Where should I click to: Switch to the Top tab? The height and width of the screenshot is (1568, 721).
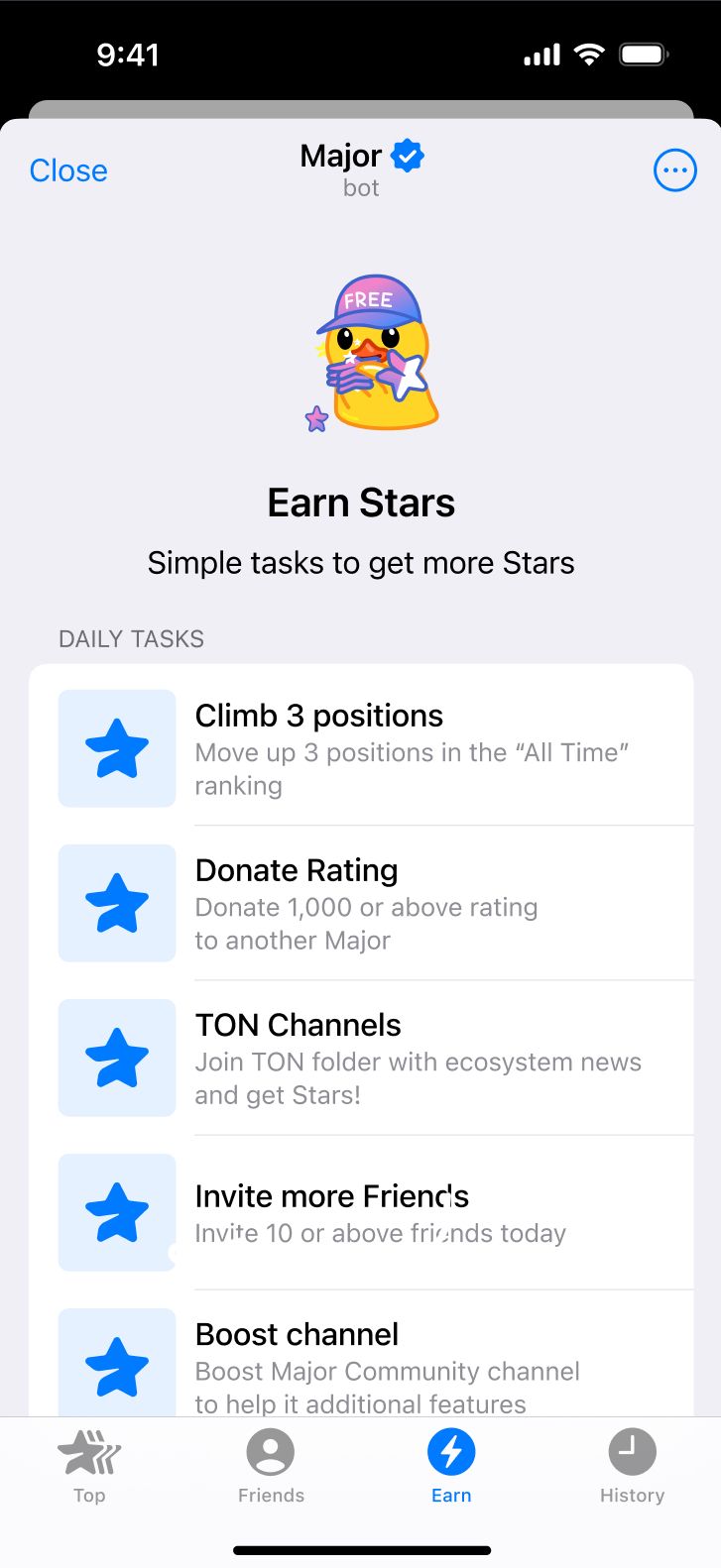click(89, 1467)
